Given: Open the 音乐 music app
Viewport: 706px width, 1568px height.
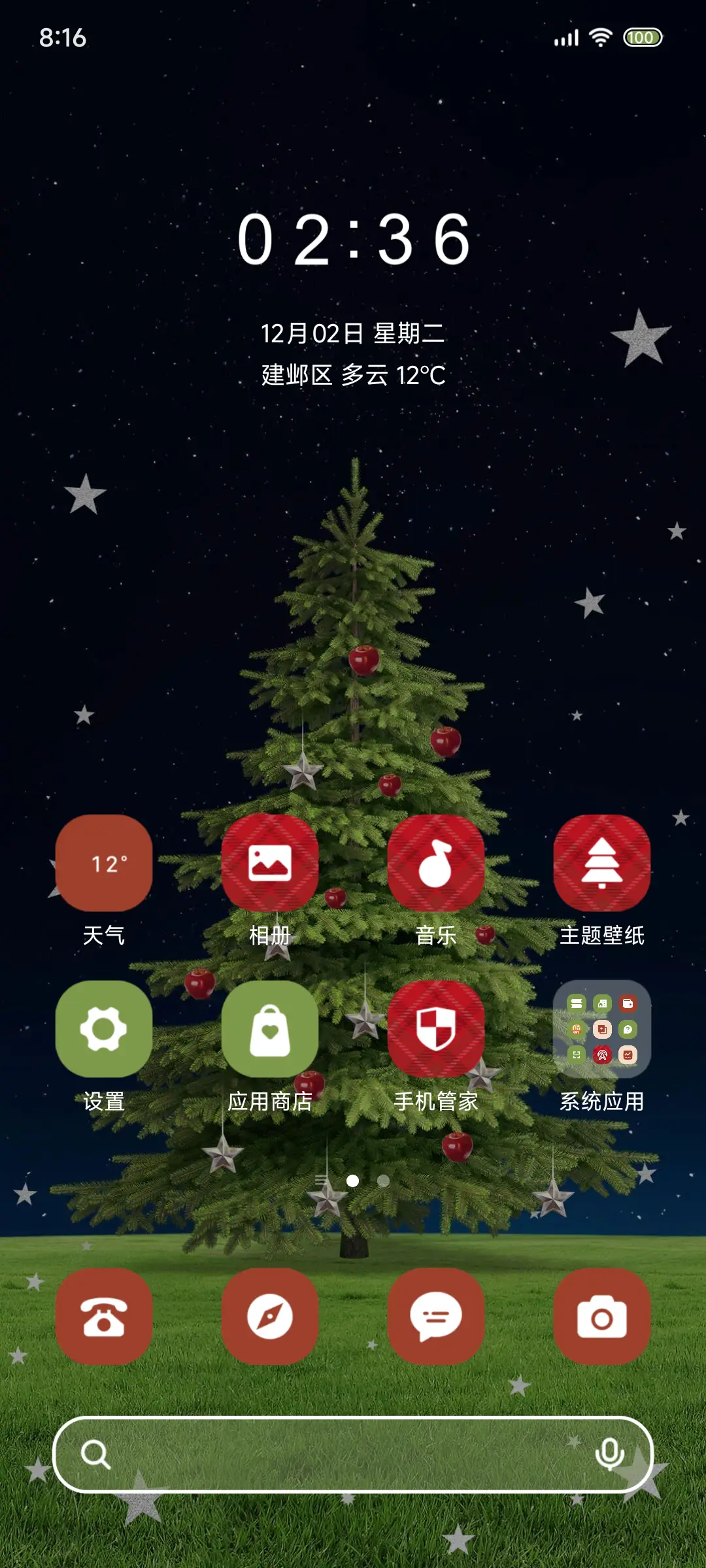Looking at the screenshot, I should pos(435,865).
